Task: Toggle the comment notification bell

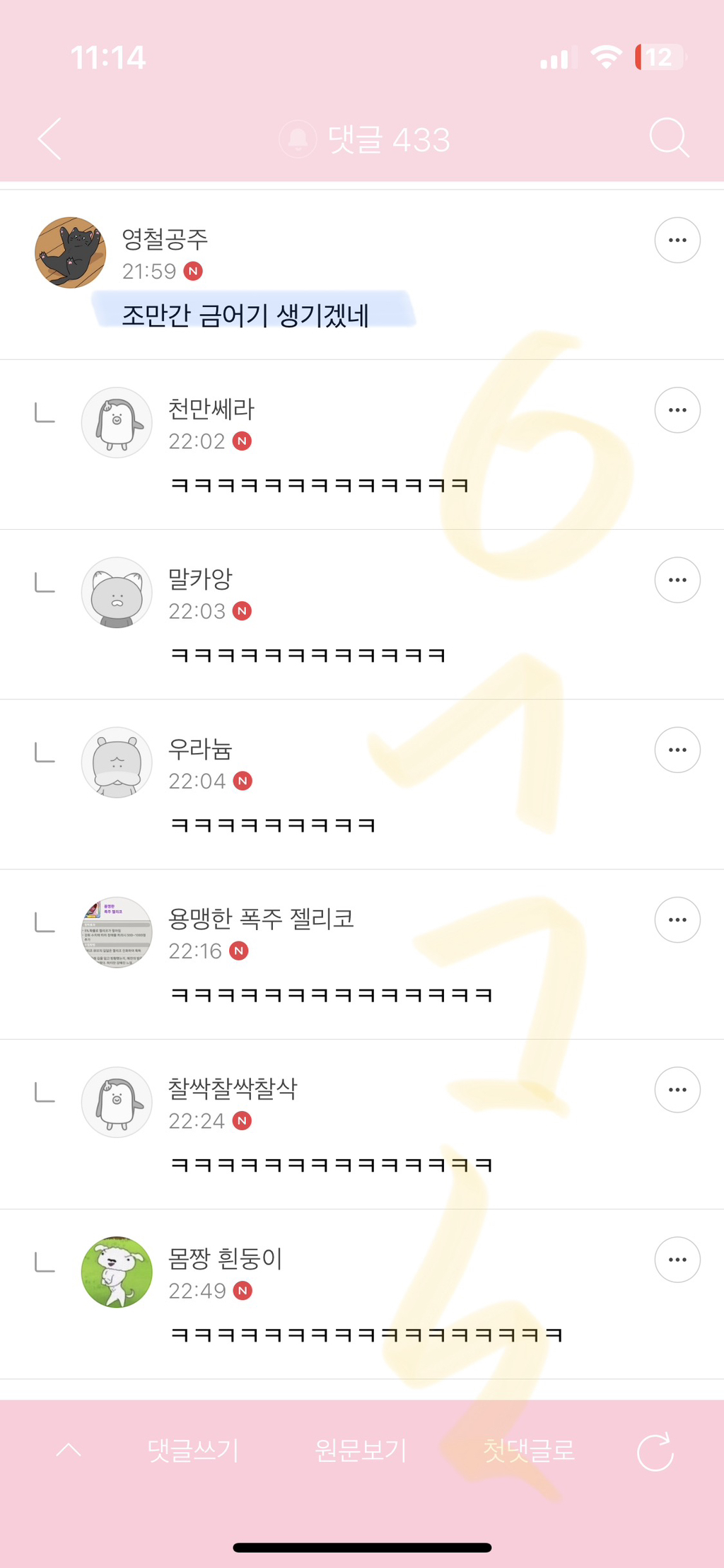Action: click(298, 139)
